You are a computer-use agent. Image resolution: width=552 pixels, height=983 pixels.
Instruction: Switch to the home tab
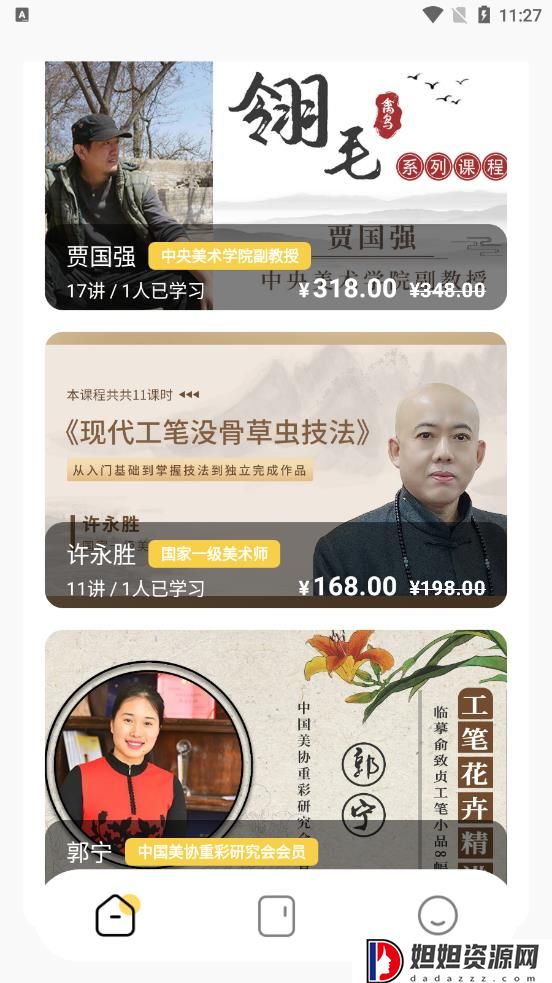116,916
